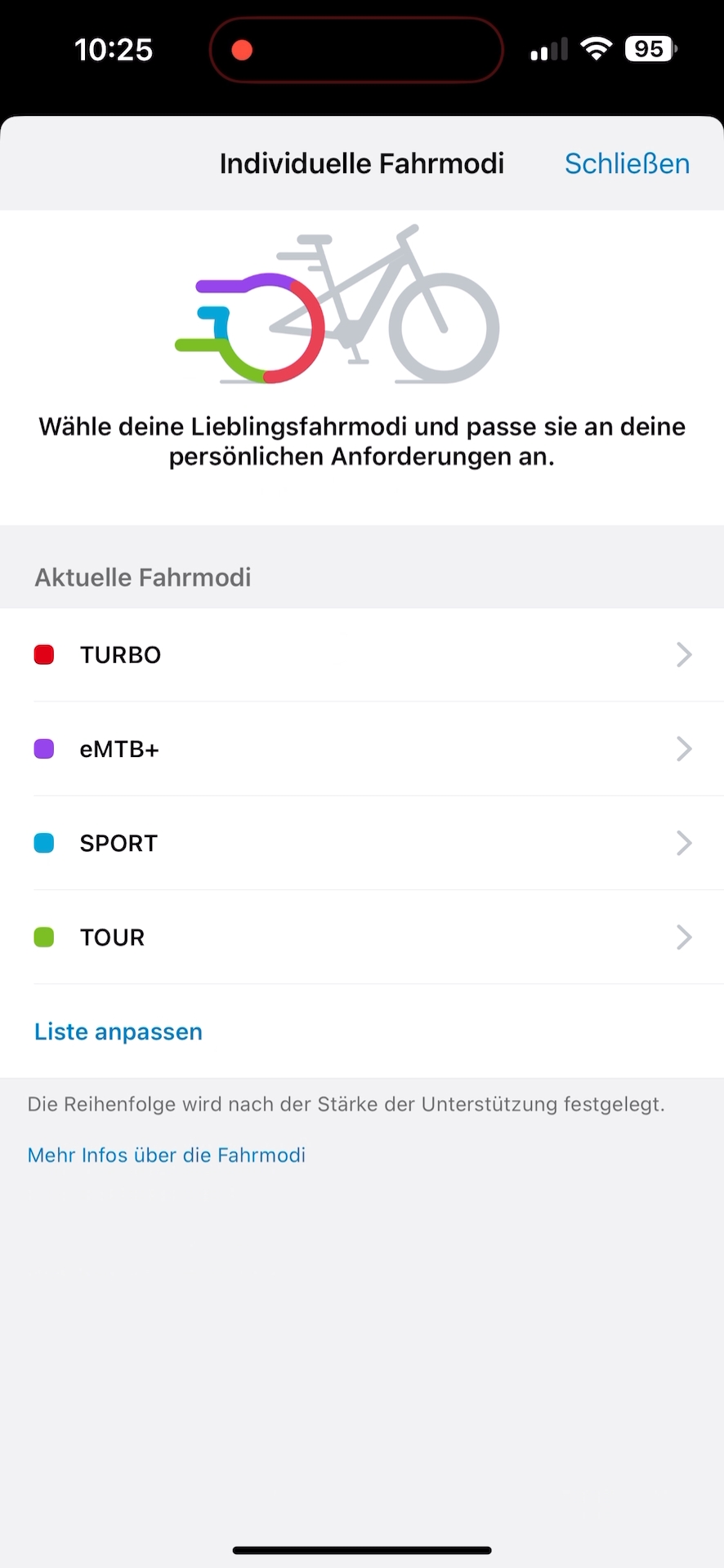Close the Individuelle Fahrmodi sheet via Schließen
Screen dimensions: 724x1568
click(627, 164)
